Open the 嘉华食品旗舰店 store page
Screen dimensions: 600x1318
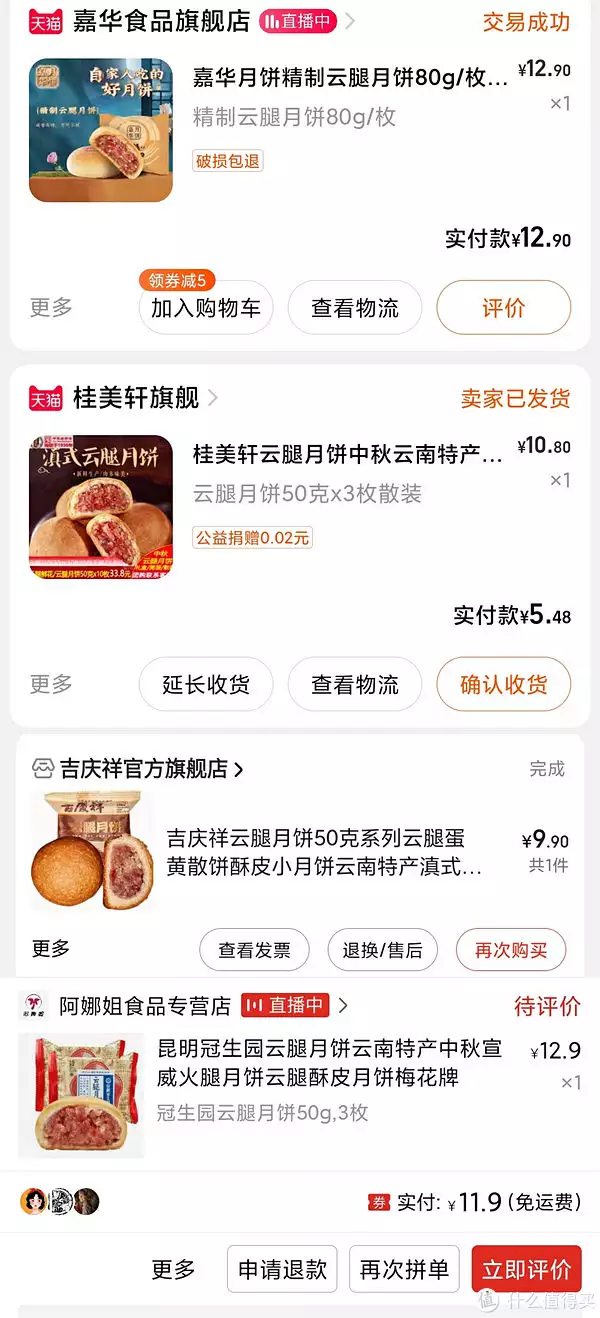160,22
